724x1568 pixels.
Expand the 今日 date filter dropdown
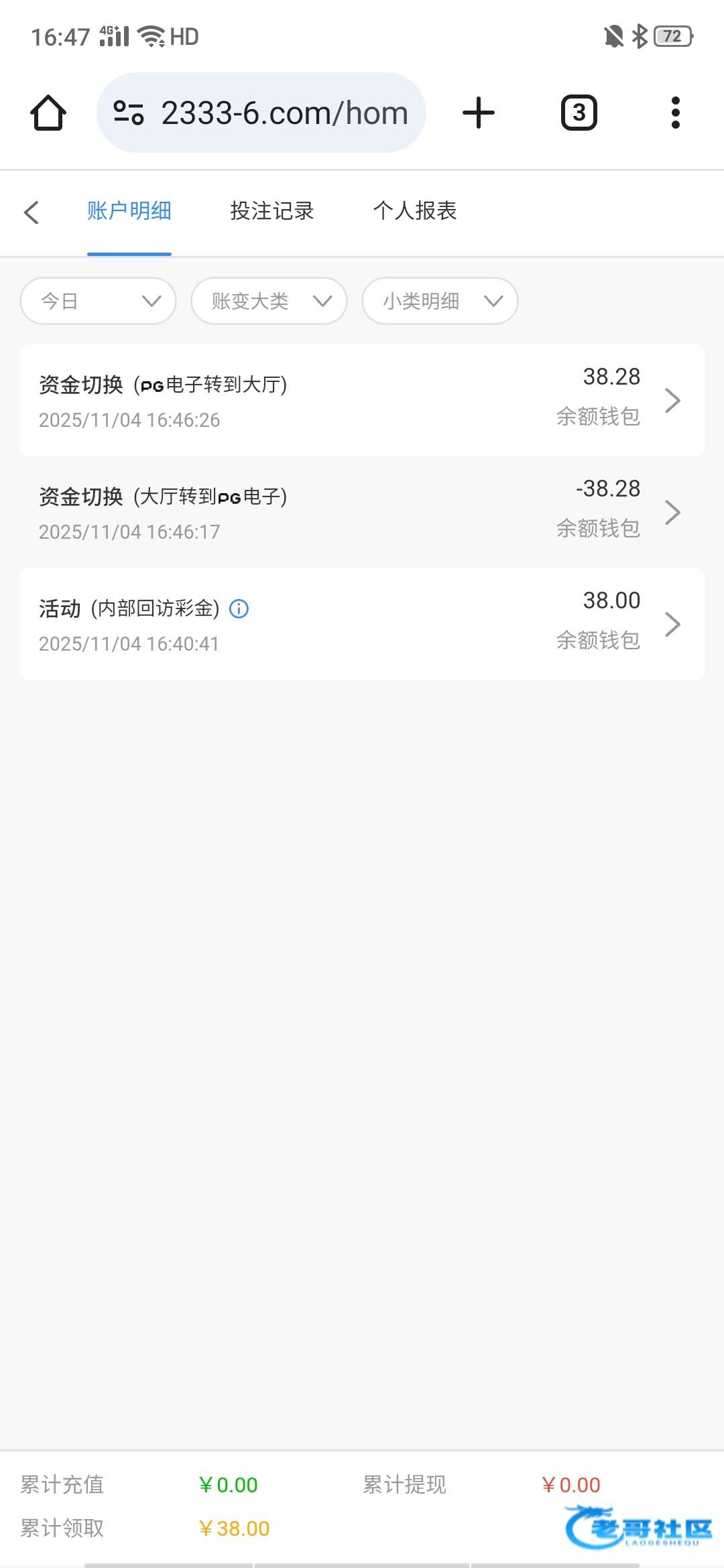[99, 301]
